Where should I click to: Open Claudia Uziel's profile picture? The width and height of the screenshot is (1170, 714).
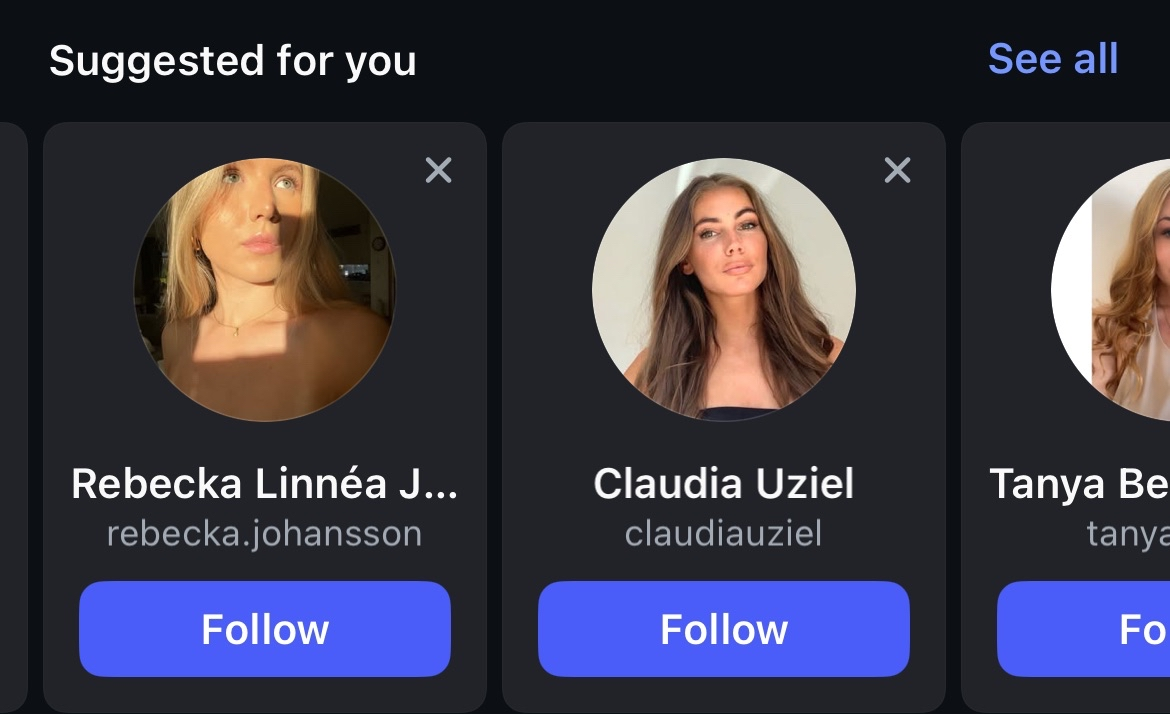[724, 290]
